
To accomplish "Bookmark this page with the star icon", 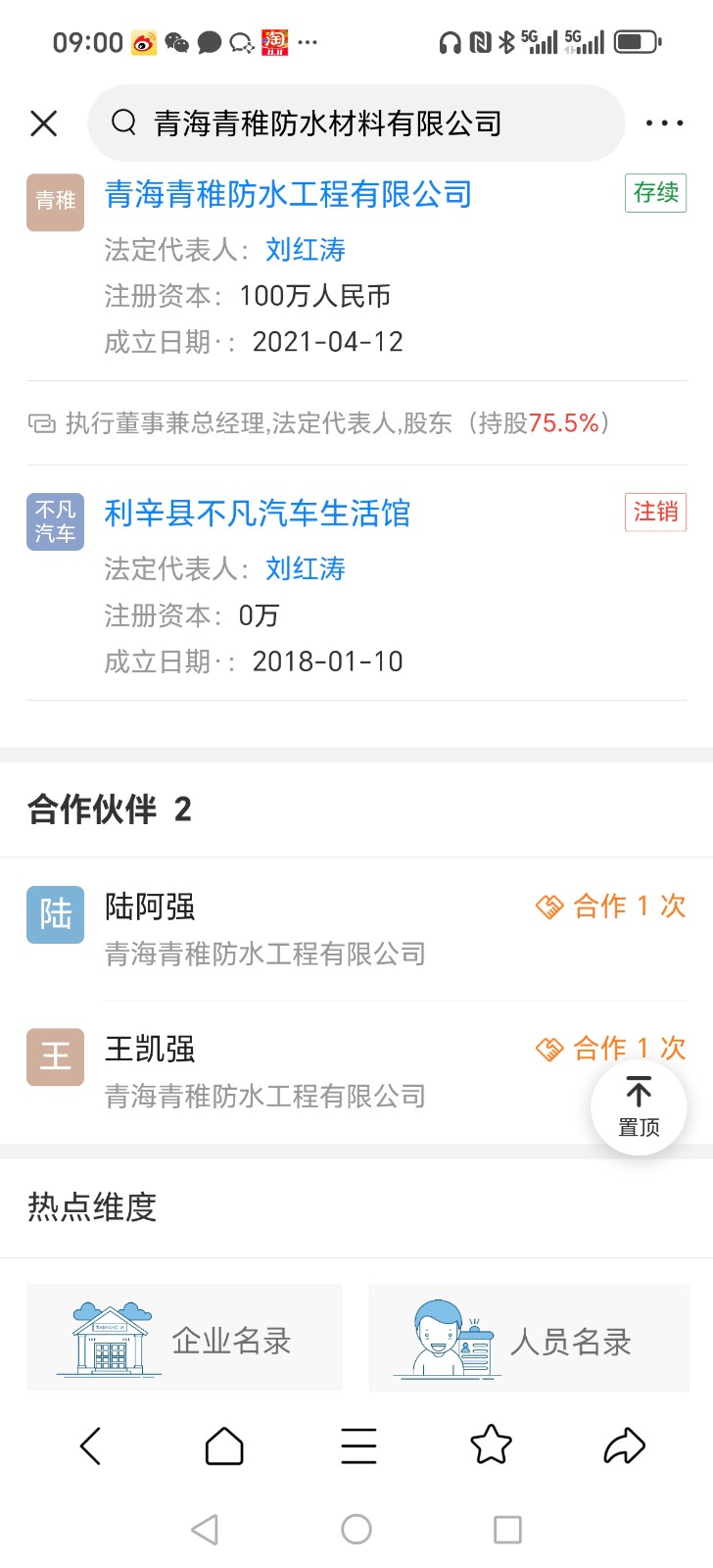I will coord(491,1445).
